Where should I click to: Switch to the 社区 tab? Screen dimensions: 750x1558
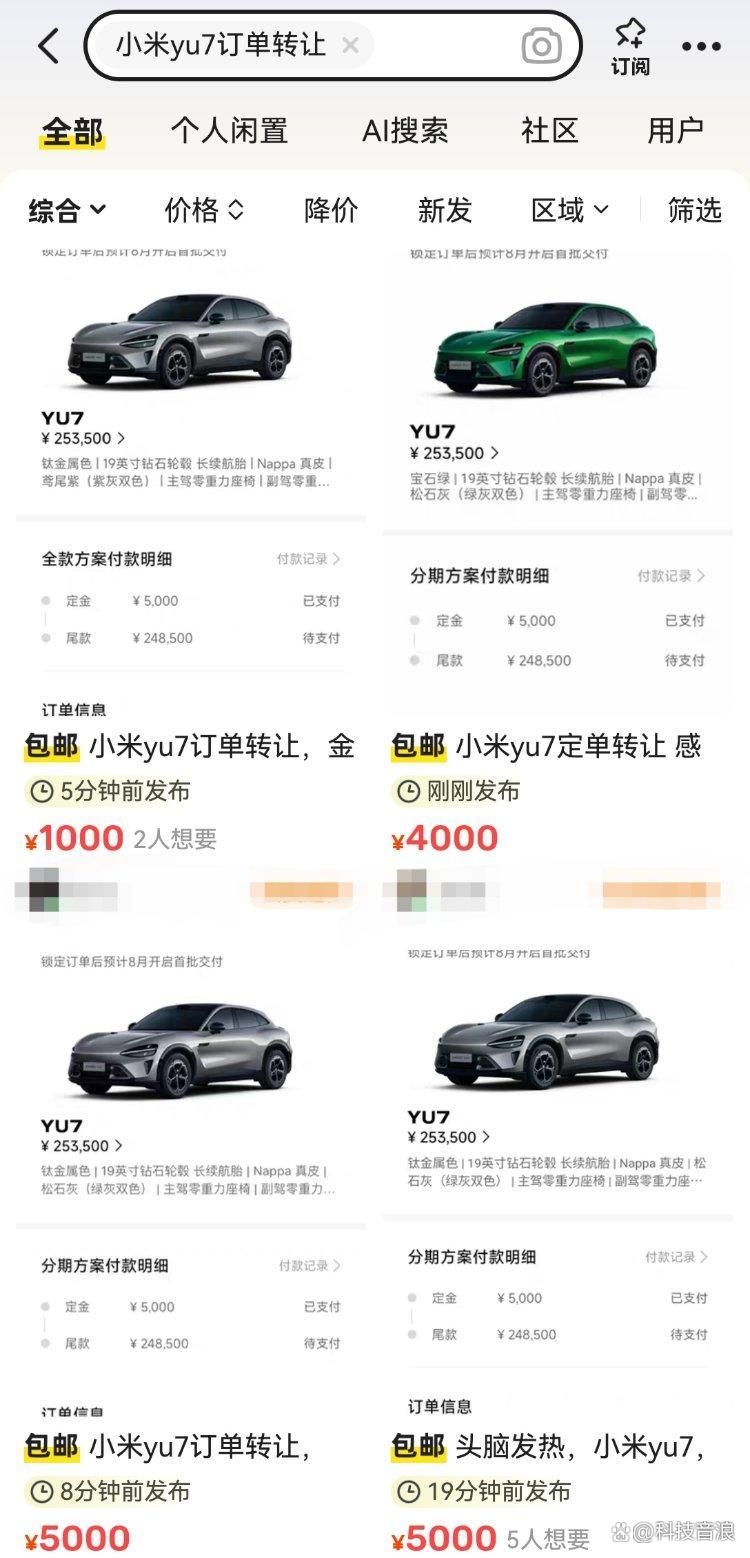pyautogui.click(x=549, y=130)
